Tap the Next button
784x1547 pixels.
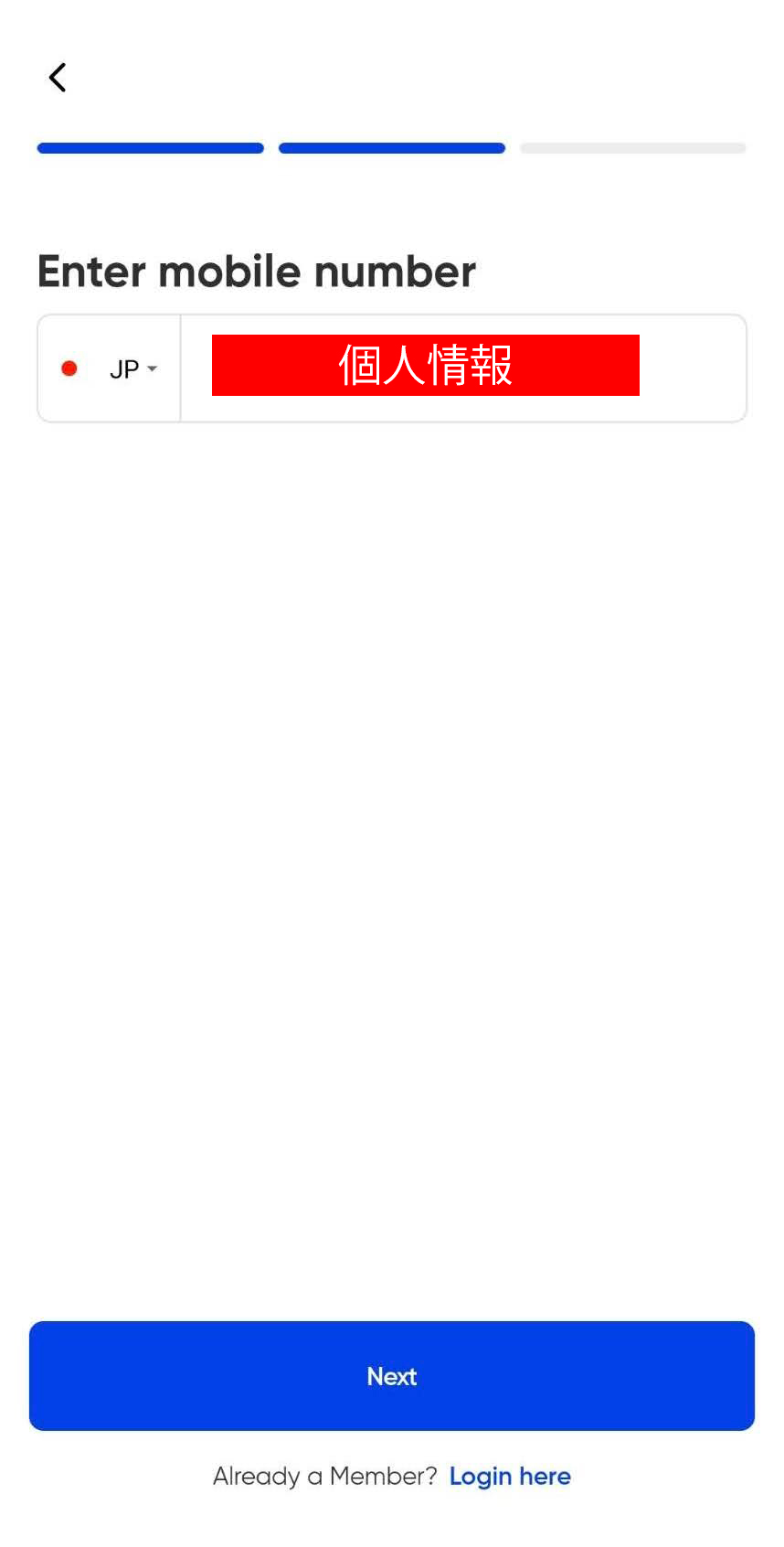pos(392,1376)
